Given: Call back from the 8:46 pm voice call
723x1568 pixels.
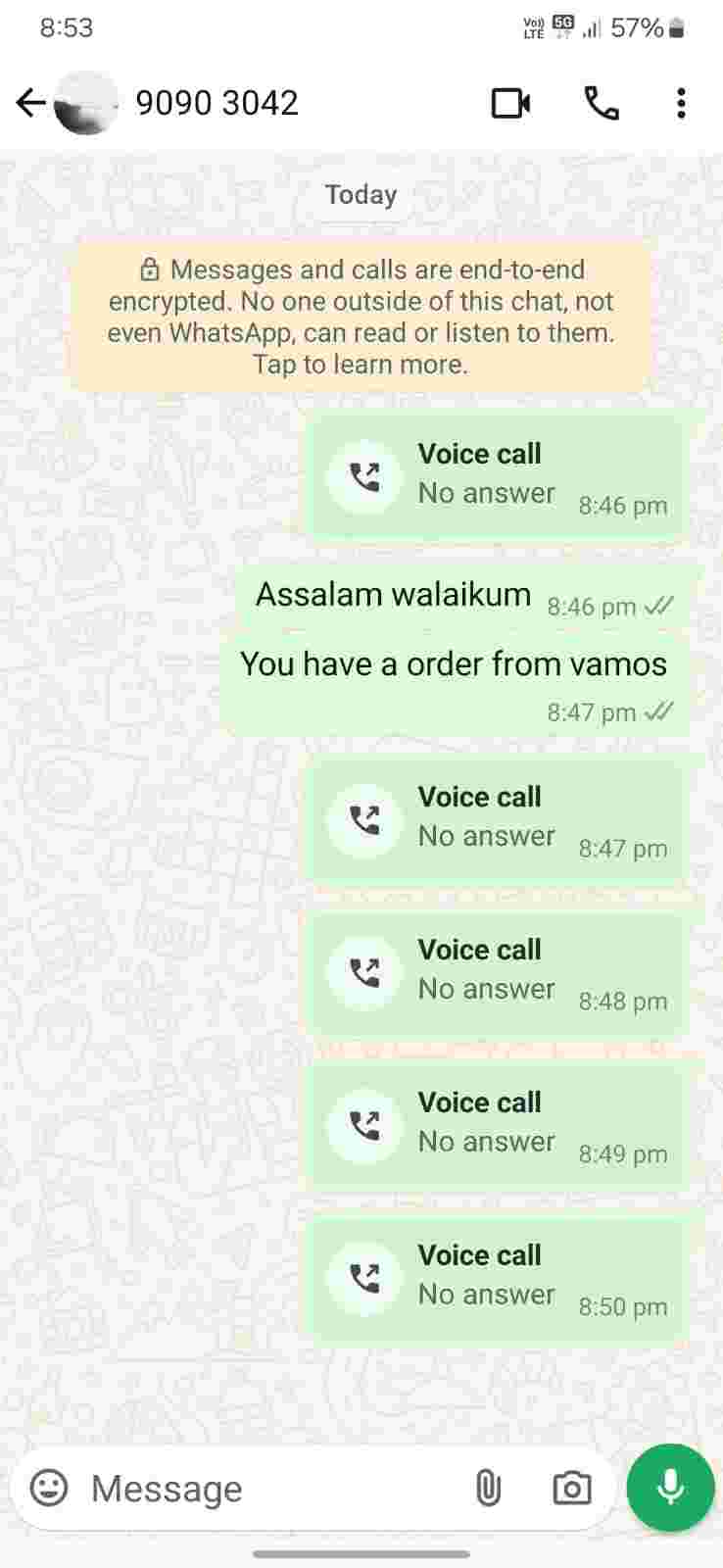Looking at the screenshot, I should coord(497,477).
